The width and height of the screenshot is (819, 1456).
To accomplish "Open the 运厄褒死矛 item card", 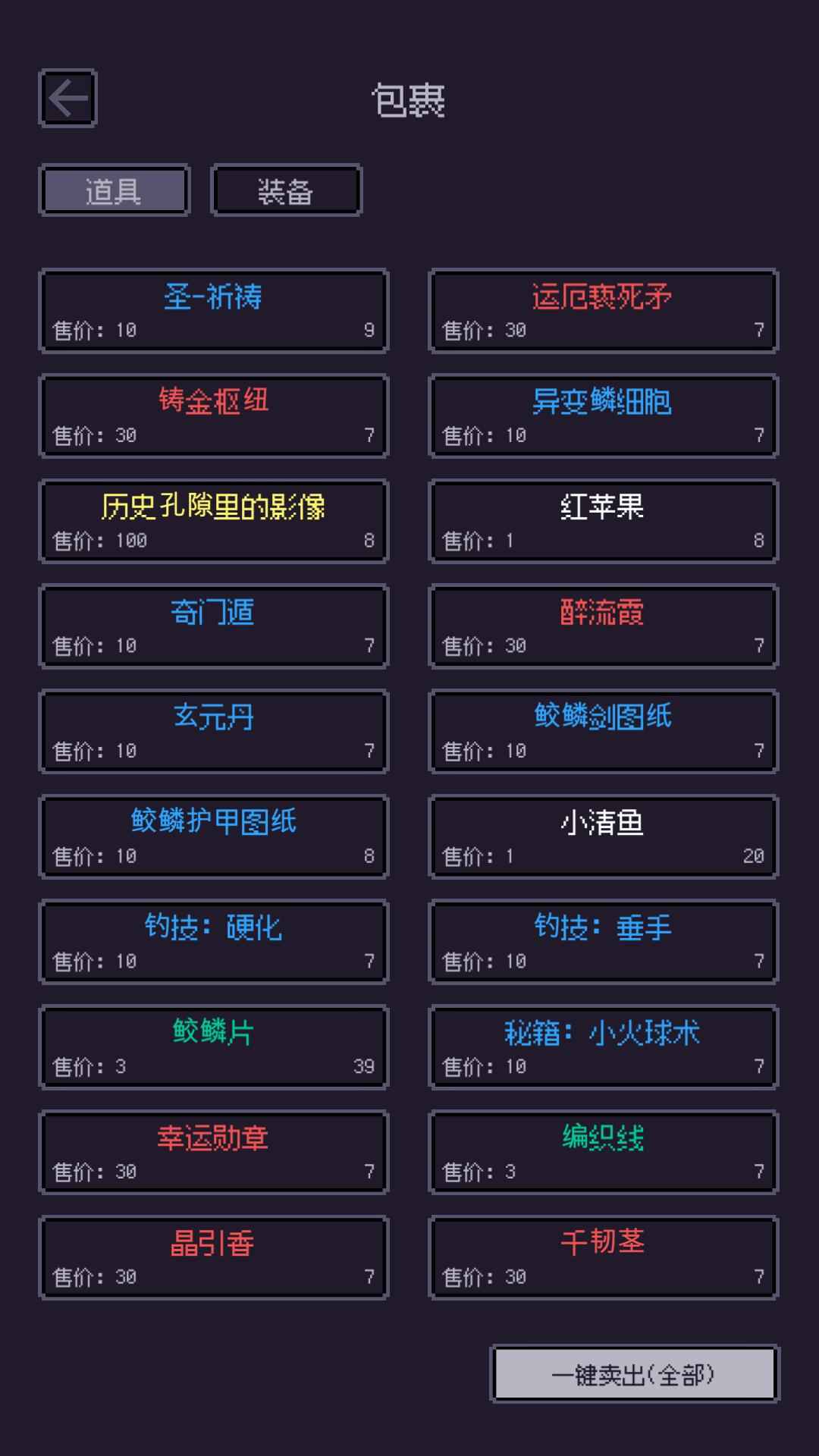I will [x=603, y=309].
